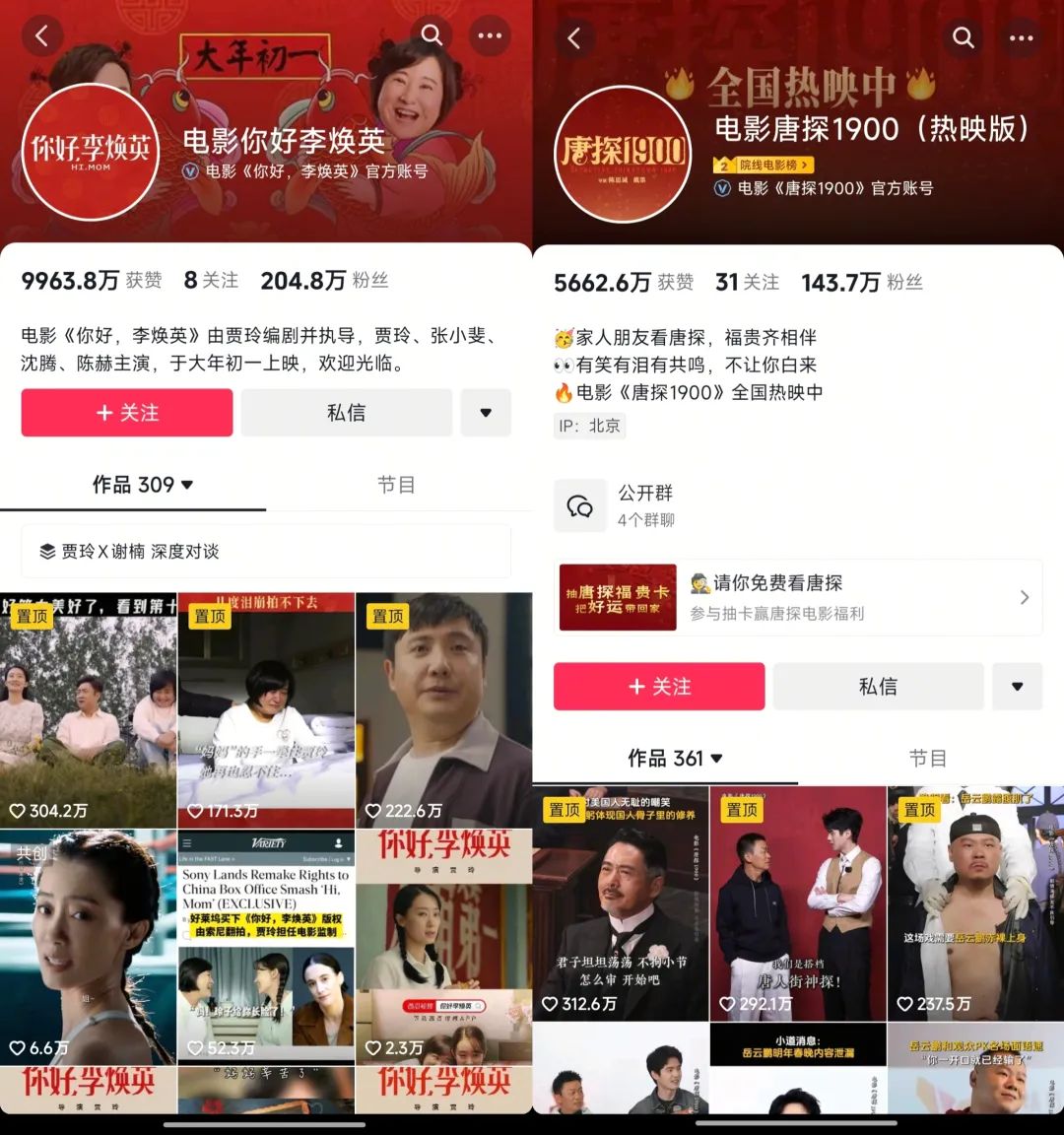
Task: Play the pinned video with 312.6万 likes
Action: [620, 901]
